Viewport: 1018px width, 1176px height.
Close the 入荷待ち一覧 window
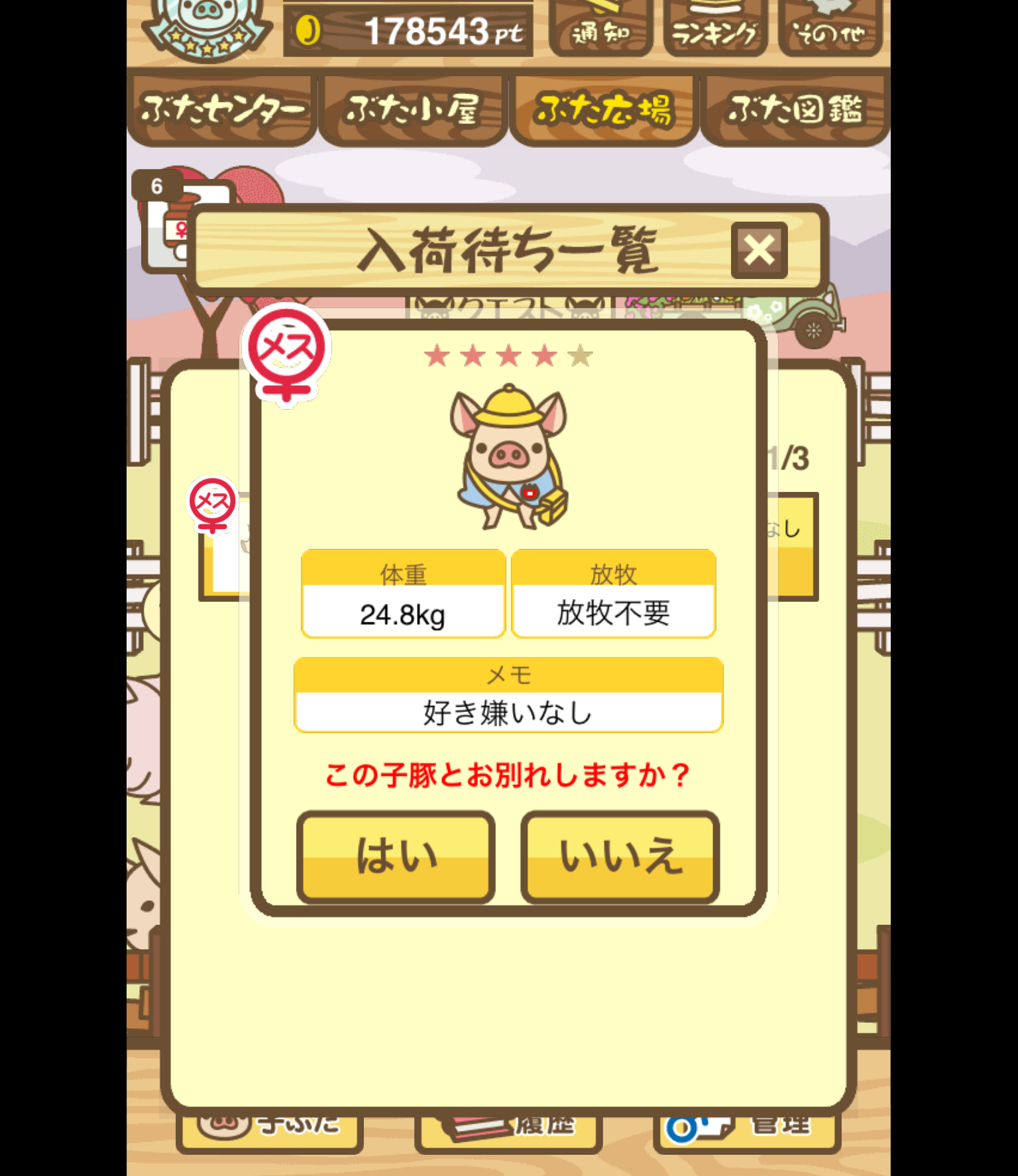click(x=759, y=251)
